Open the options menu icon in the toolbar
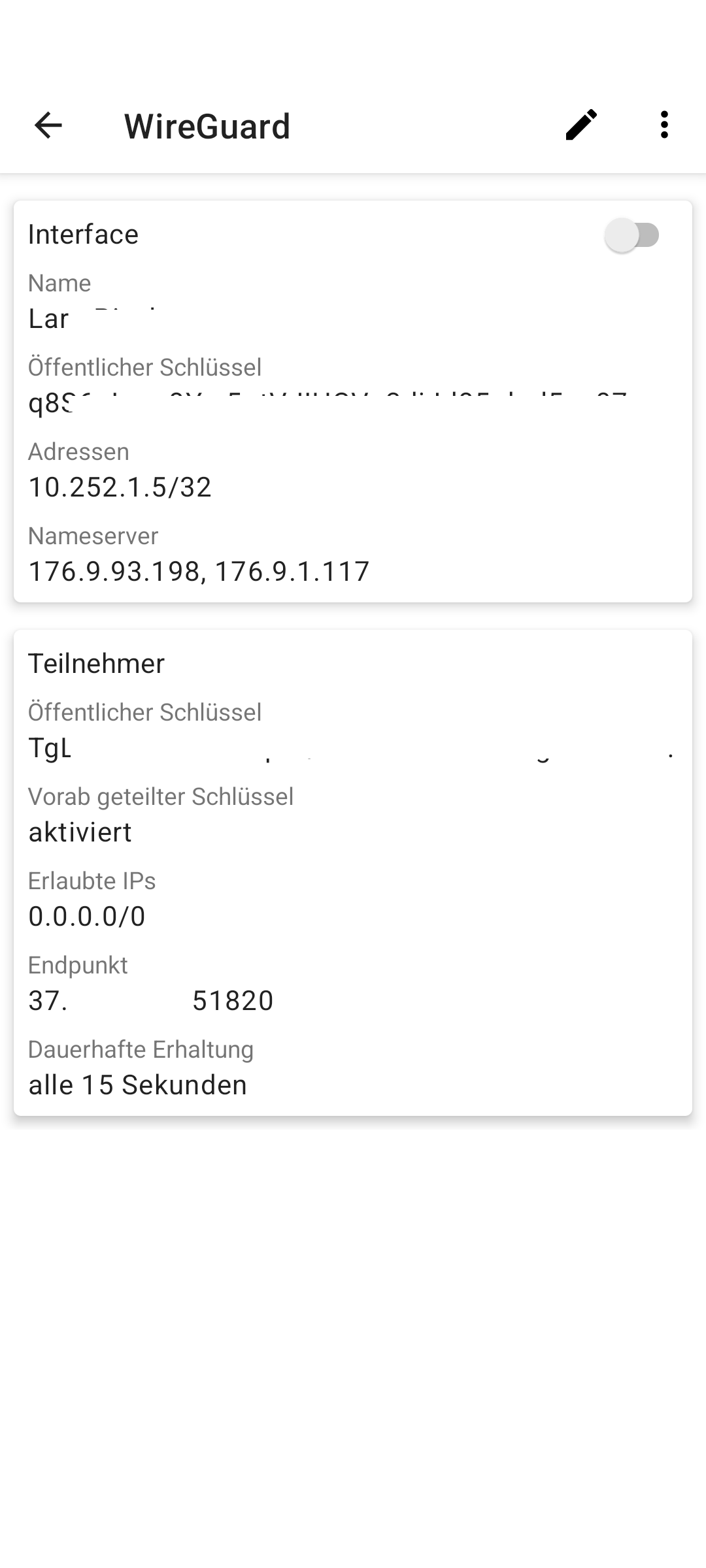706x1568 pixels. point(664,125)
